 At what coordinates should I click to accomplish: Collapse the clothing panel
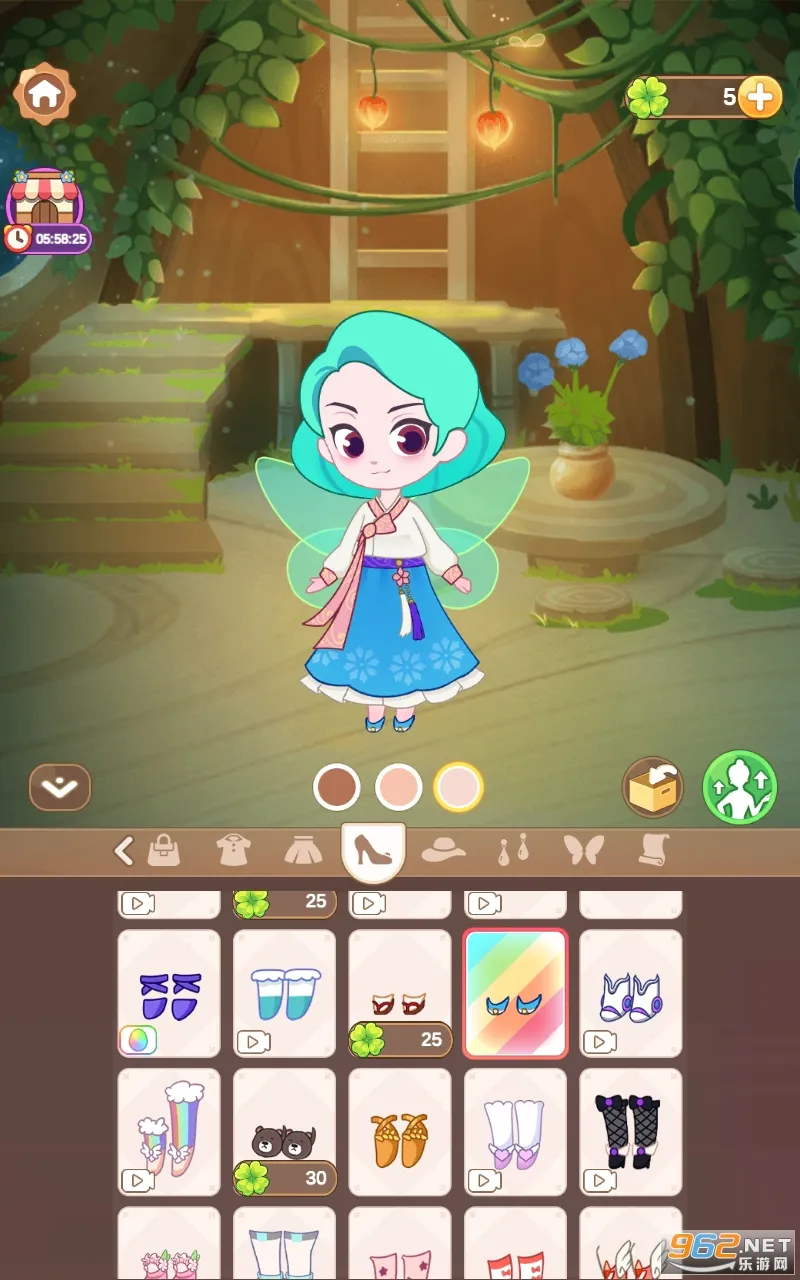point(60,787)
